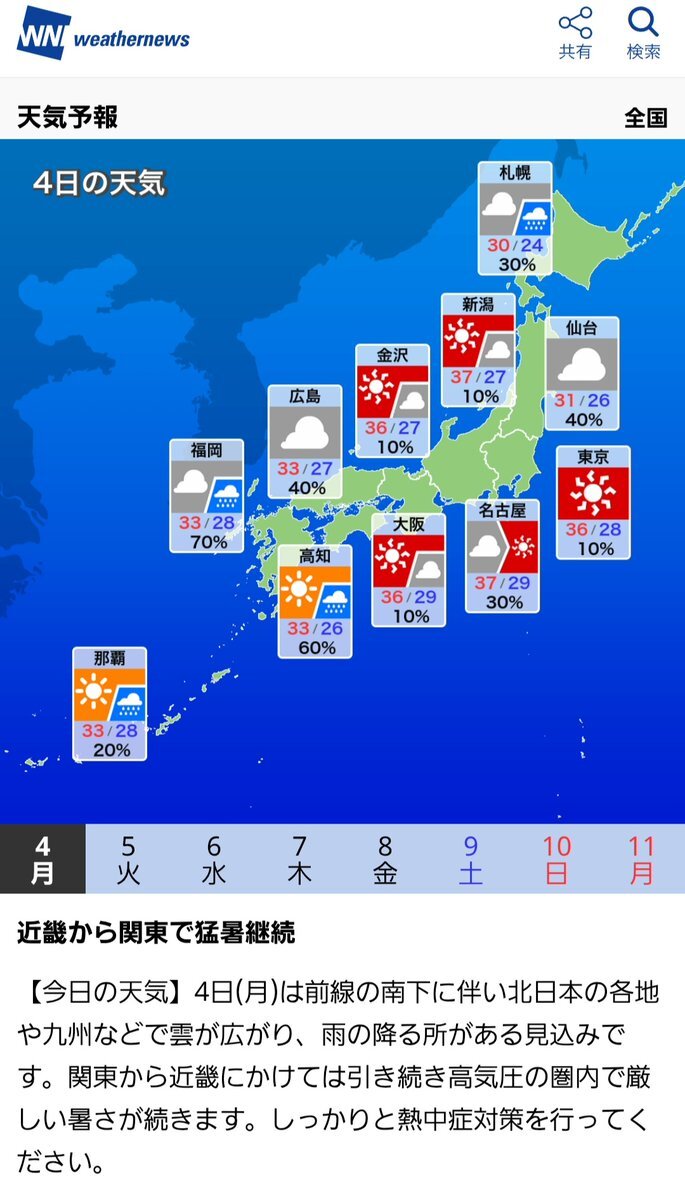This screenshot has width=685, height=1199.
Task: Go to the weathernews home logo
Action: [x=102, y=33]
